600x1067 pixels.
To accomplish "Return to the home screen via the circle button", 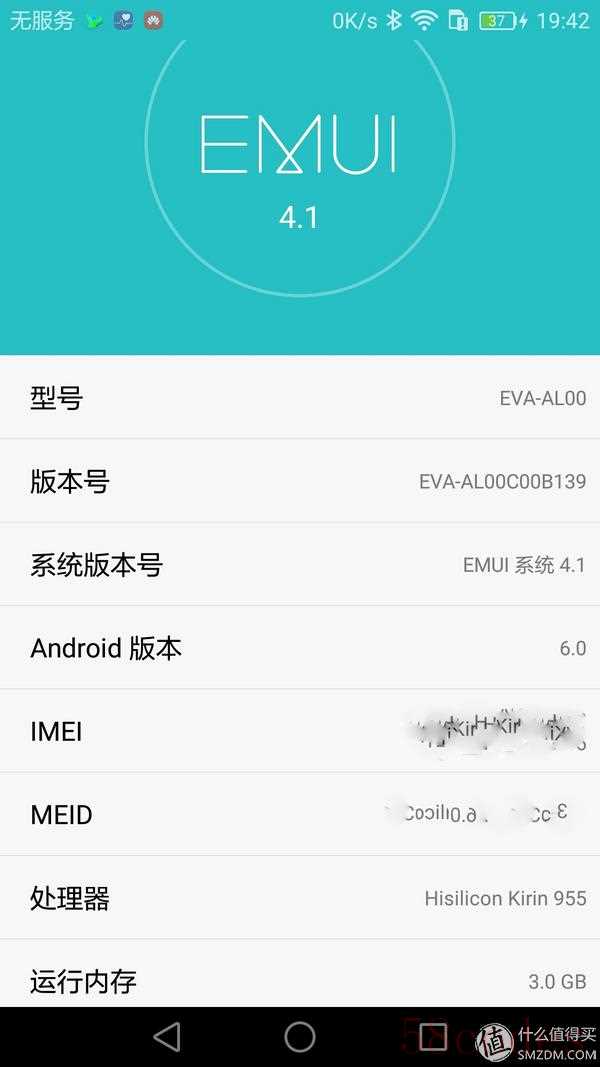I will (x=300, y=1037).
